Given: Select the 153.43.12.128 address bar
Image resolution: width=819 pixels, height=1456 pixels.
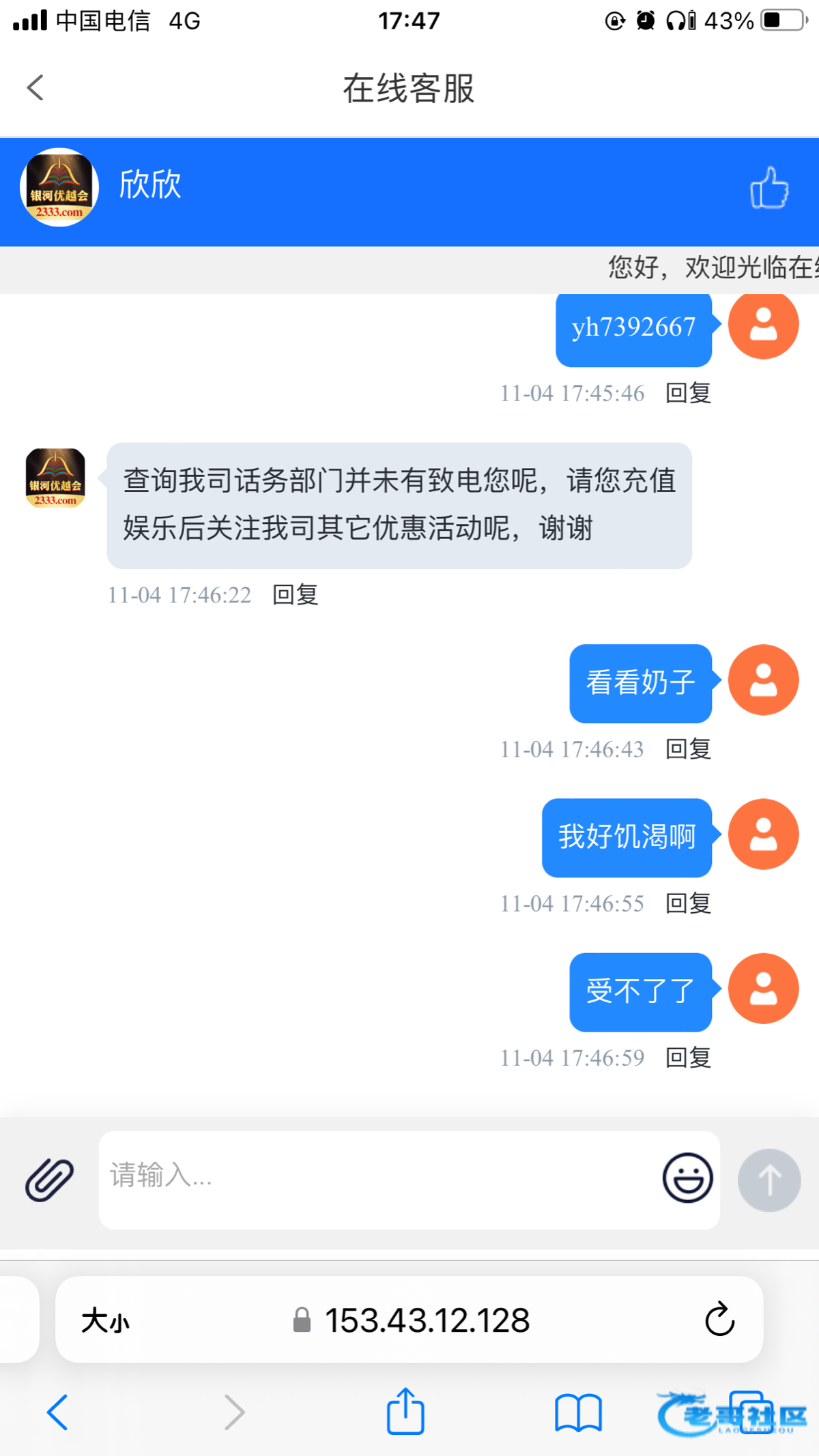Looking at the screenshot, I should coord(426,1320).
